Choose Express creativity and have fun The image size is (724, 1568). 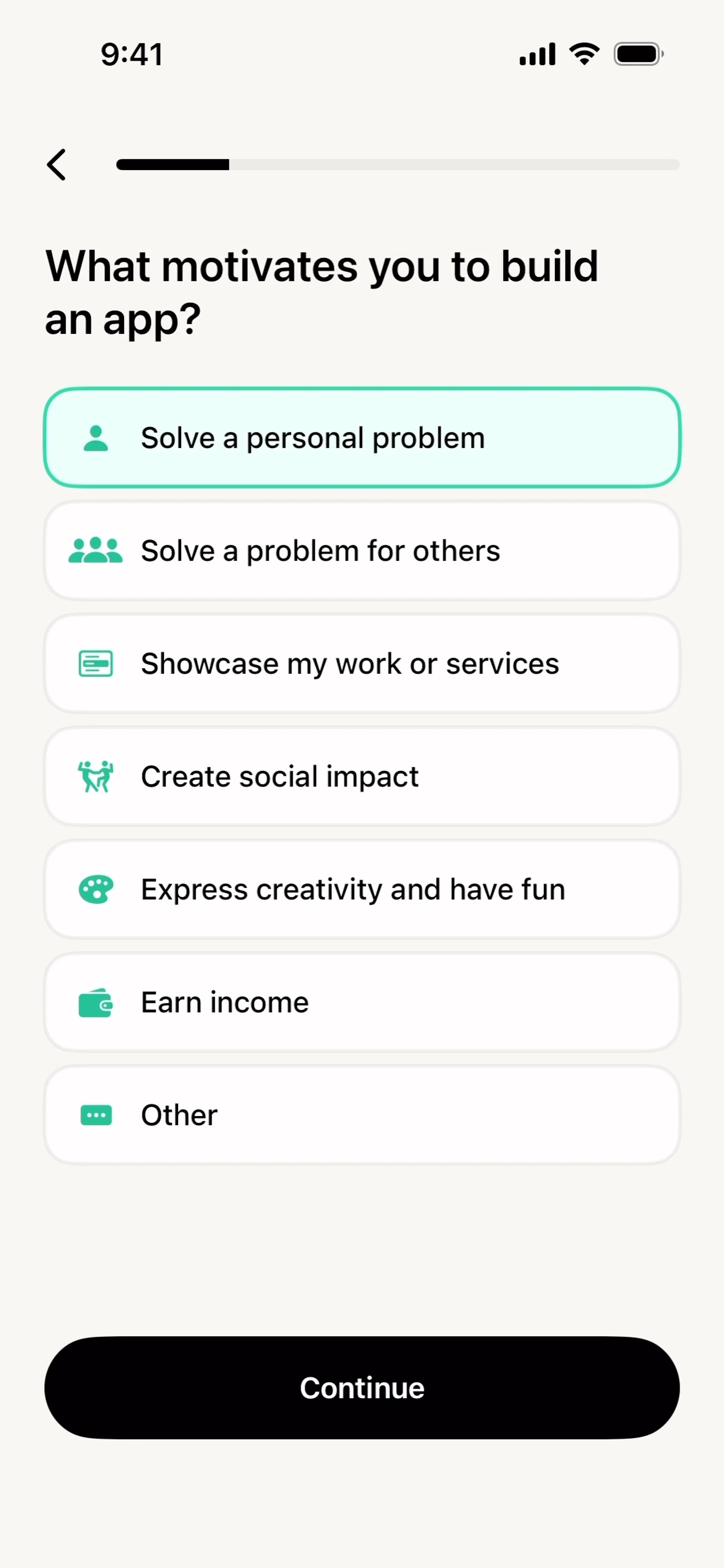pyautogui.click(x=362, y=889)
